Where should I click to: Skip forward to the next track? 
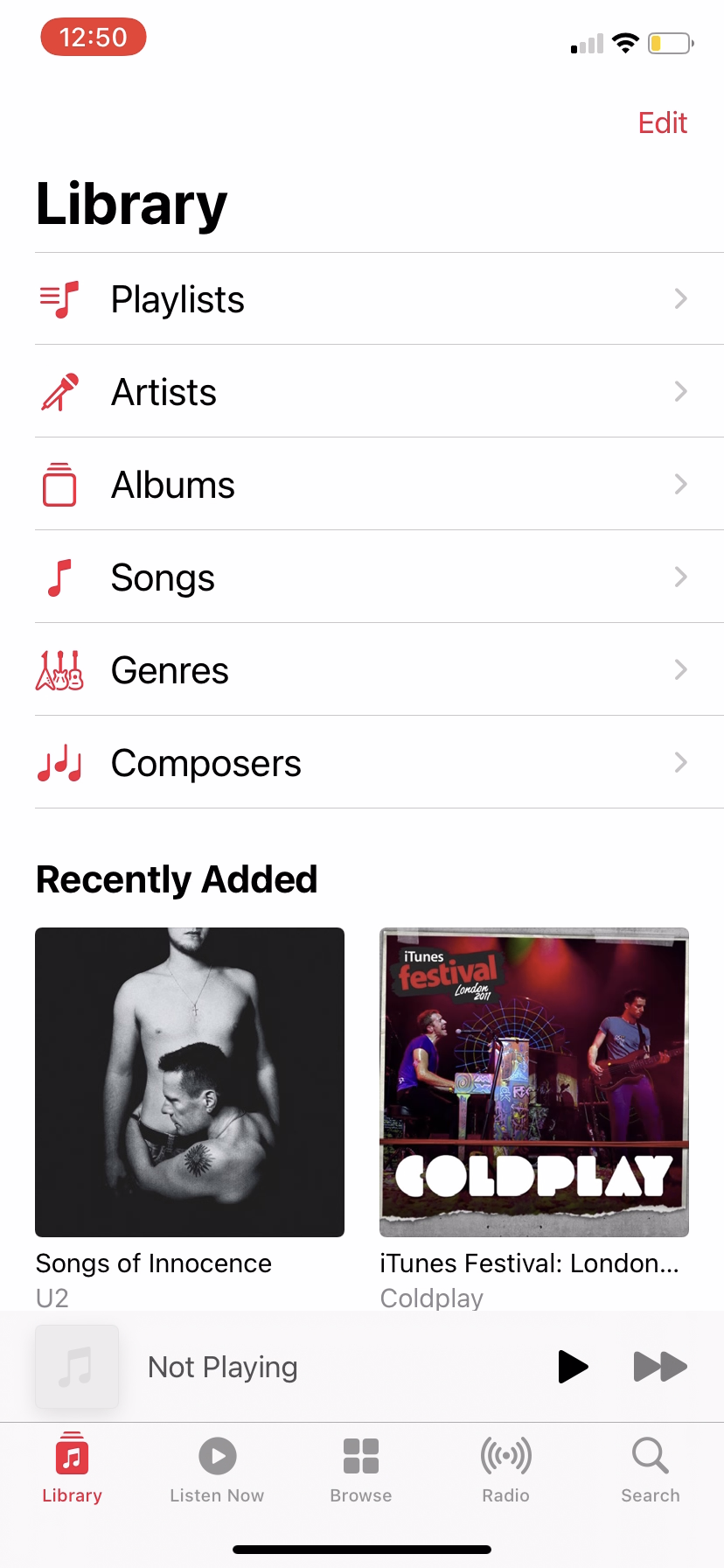(x=659, y=1367)
